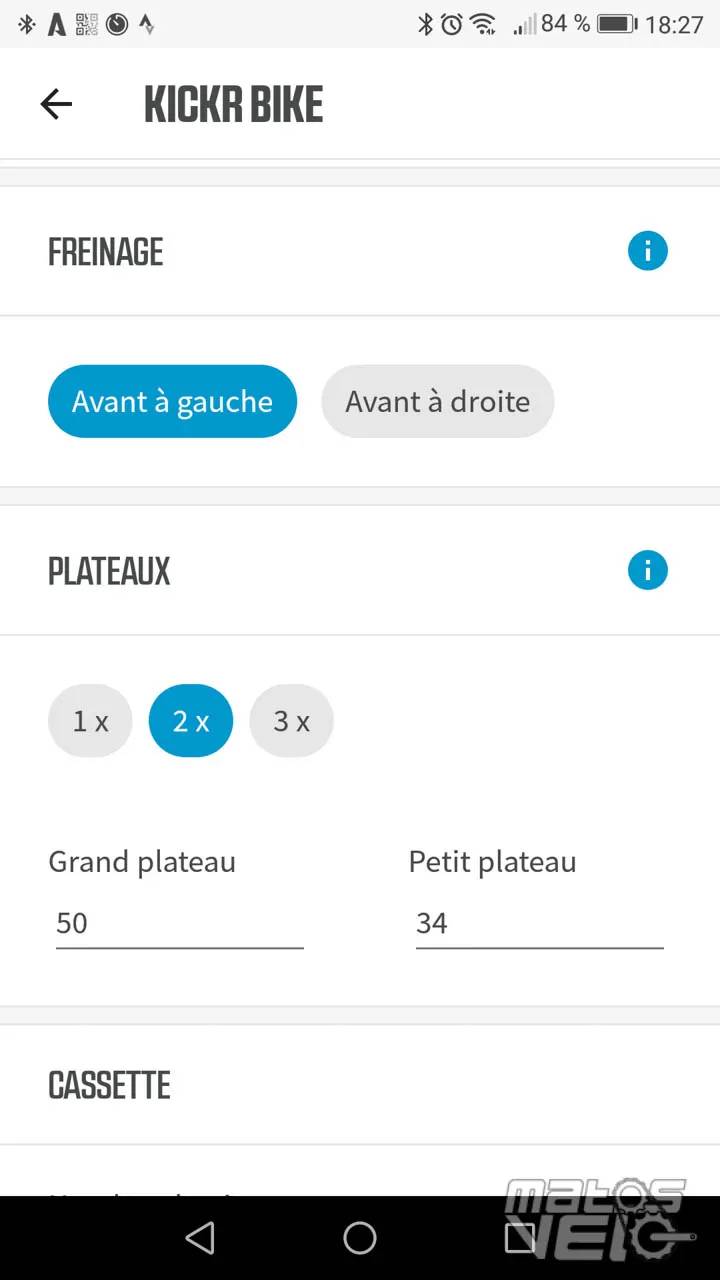Select Avant à gauche braking option
Viewport: 720px width, 1280px height.
click(172, 401)
